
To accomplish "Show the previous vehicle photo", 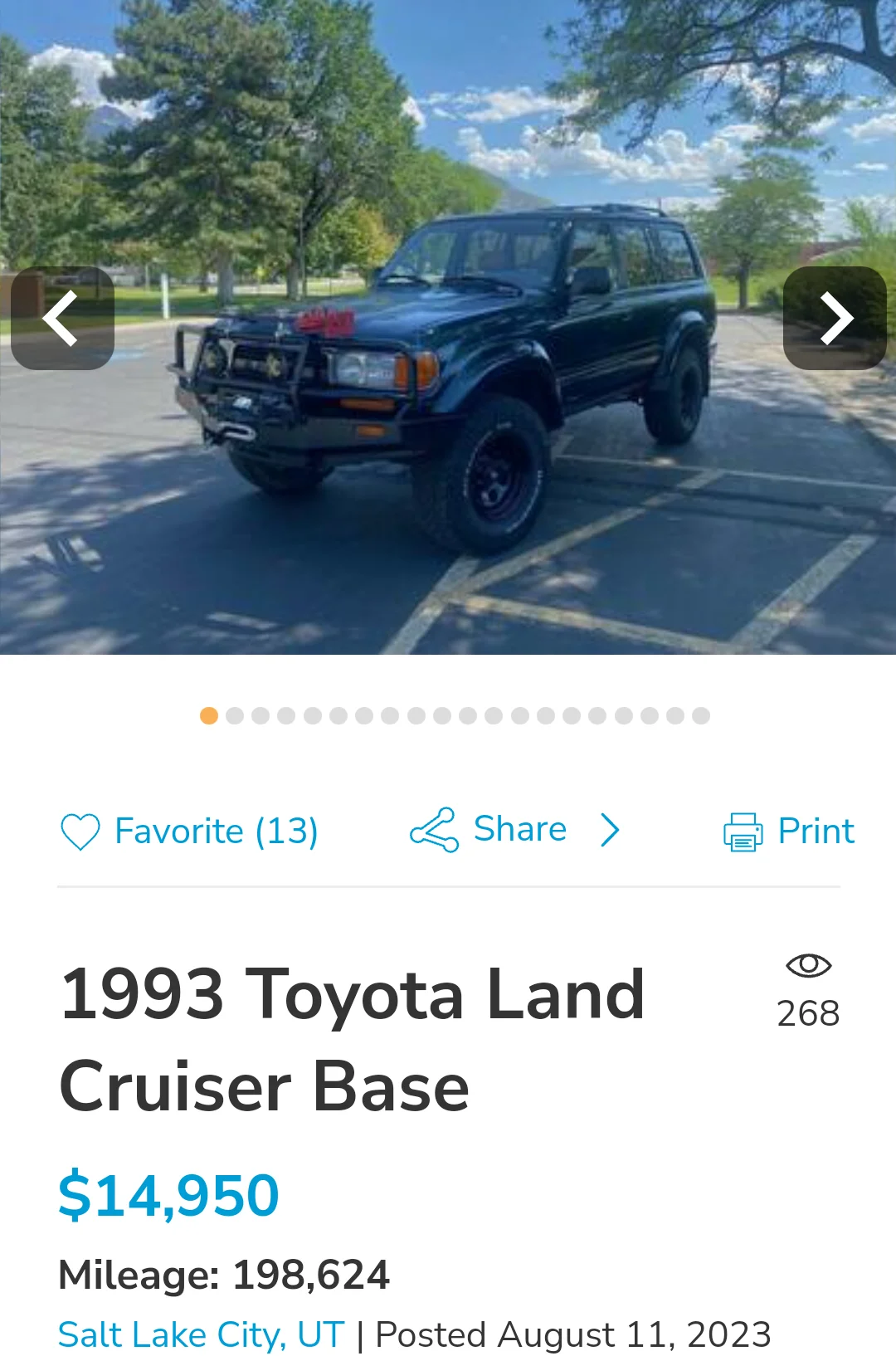I will (62, 318).
